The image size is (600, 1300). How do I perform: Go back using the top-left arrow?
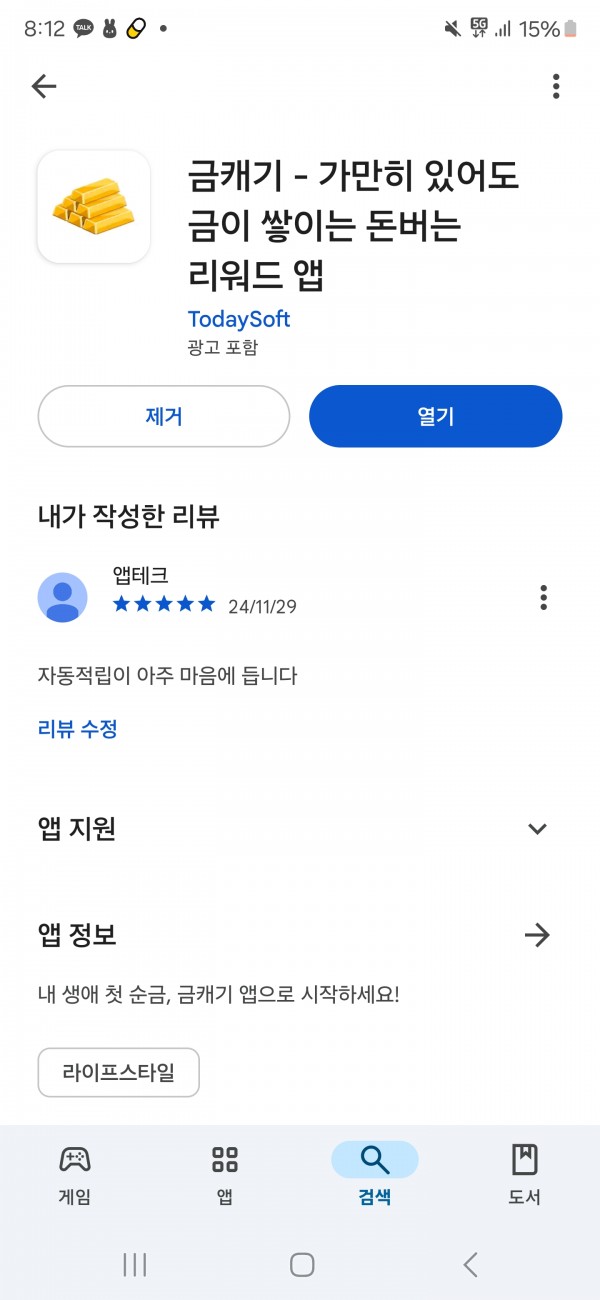(x=44, y=87)
